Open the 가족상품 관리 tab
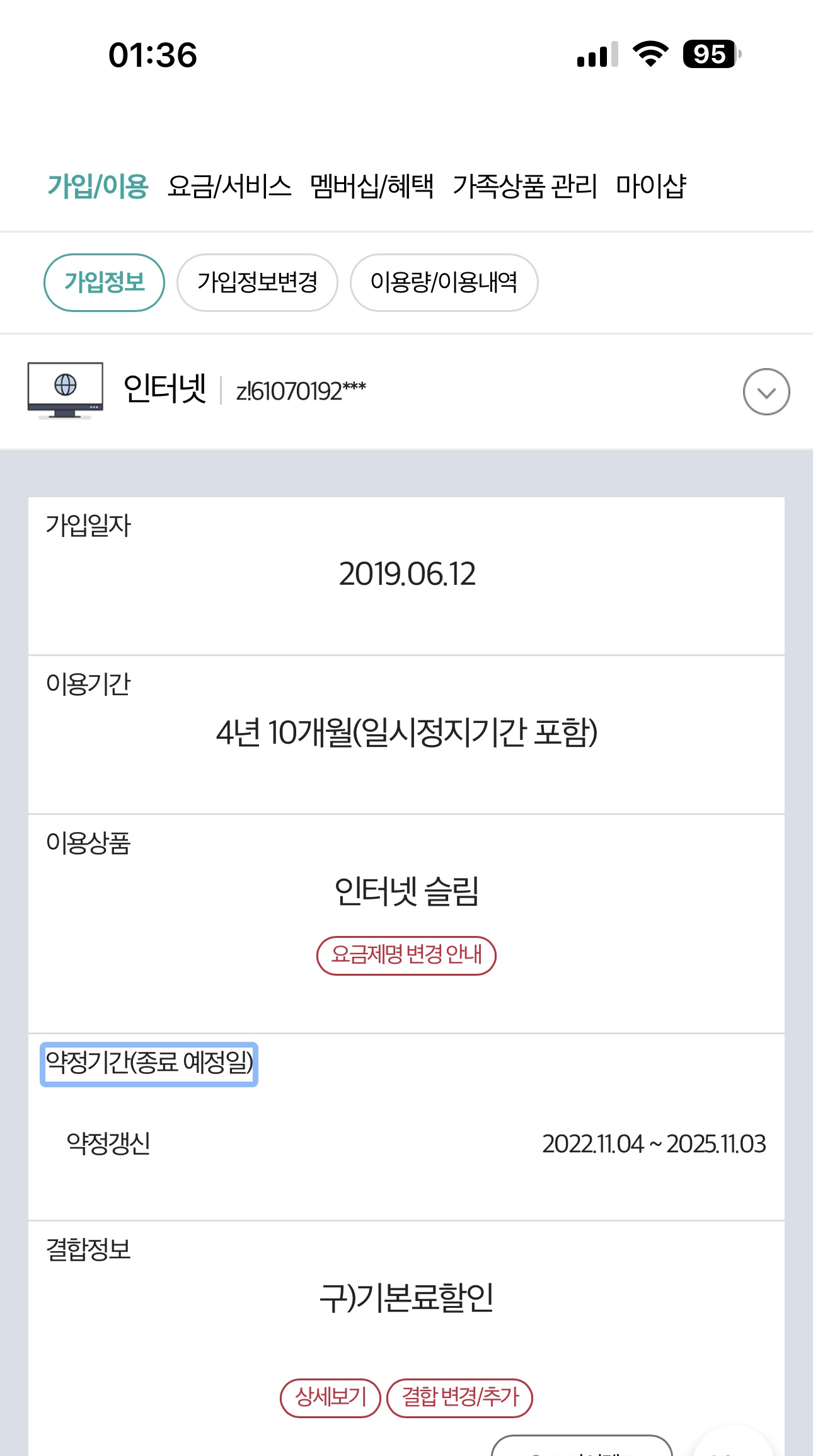 point(524,186)
